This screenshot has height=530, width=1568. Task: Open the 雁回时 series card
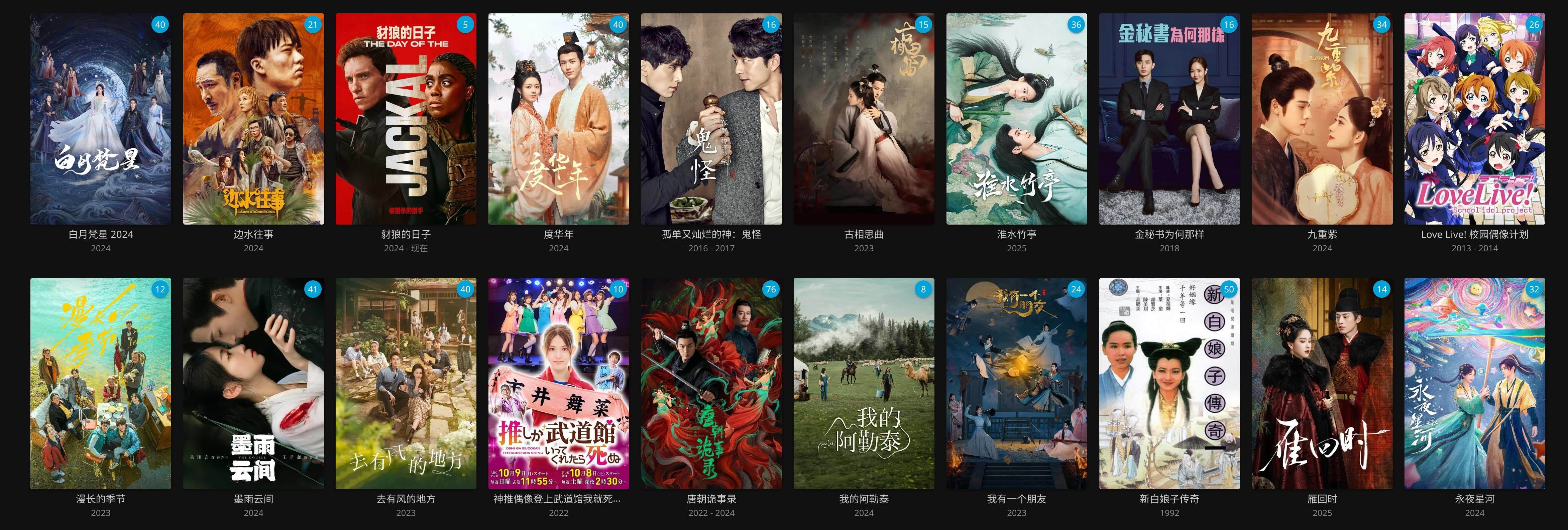coord(1322,383)
